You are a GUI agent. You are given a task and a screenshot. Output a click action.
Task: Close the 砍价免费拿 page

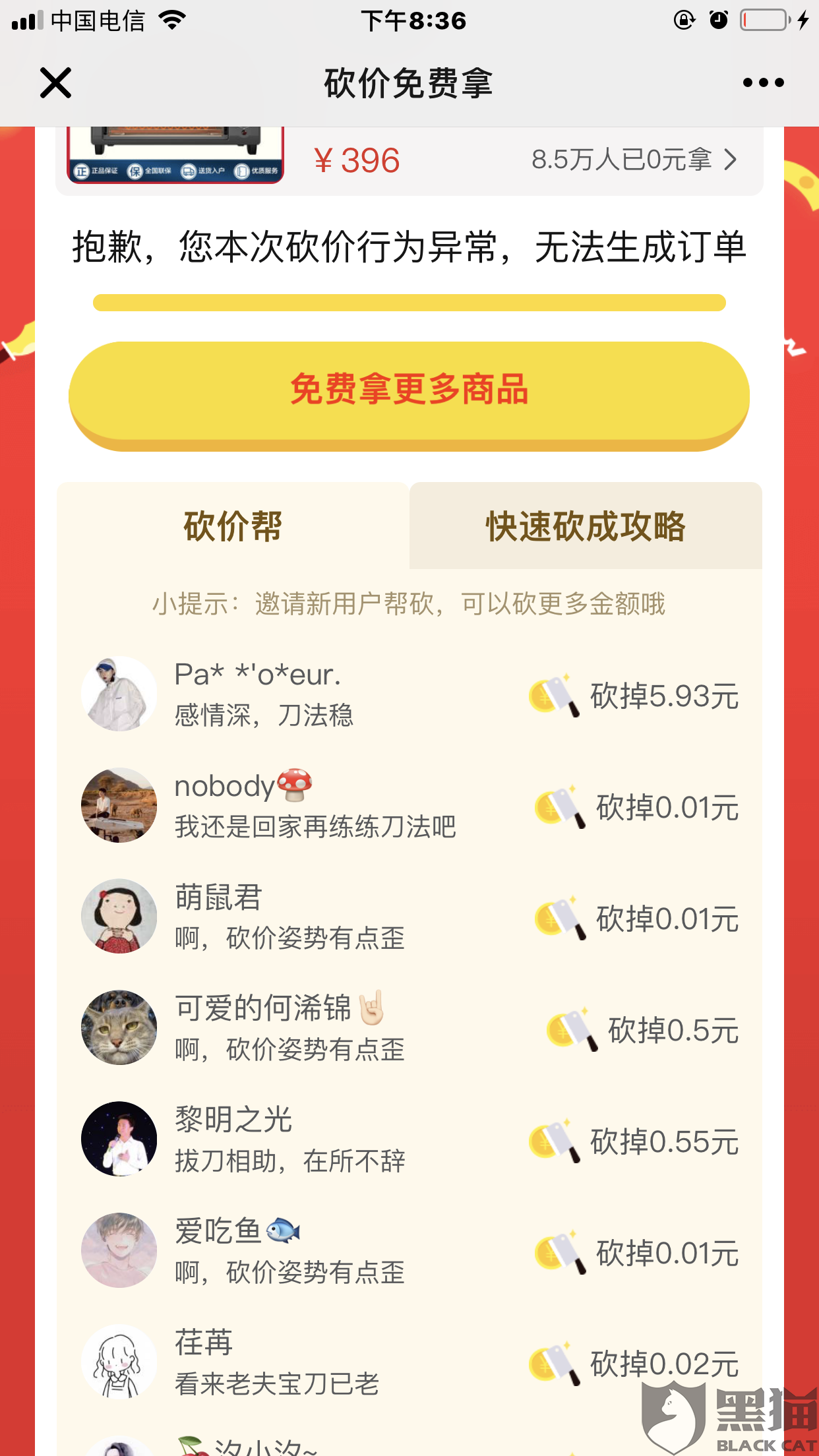55,83
